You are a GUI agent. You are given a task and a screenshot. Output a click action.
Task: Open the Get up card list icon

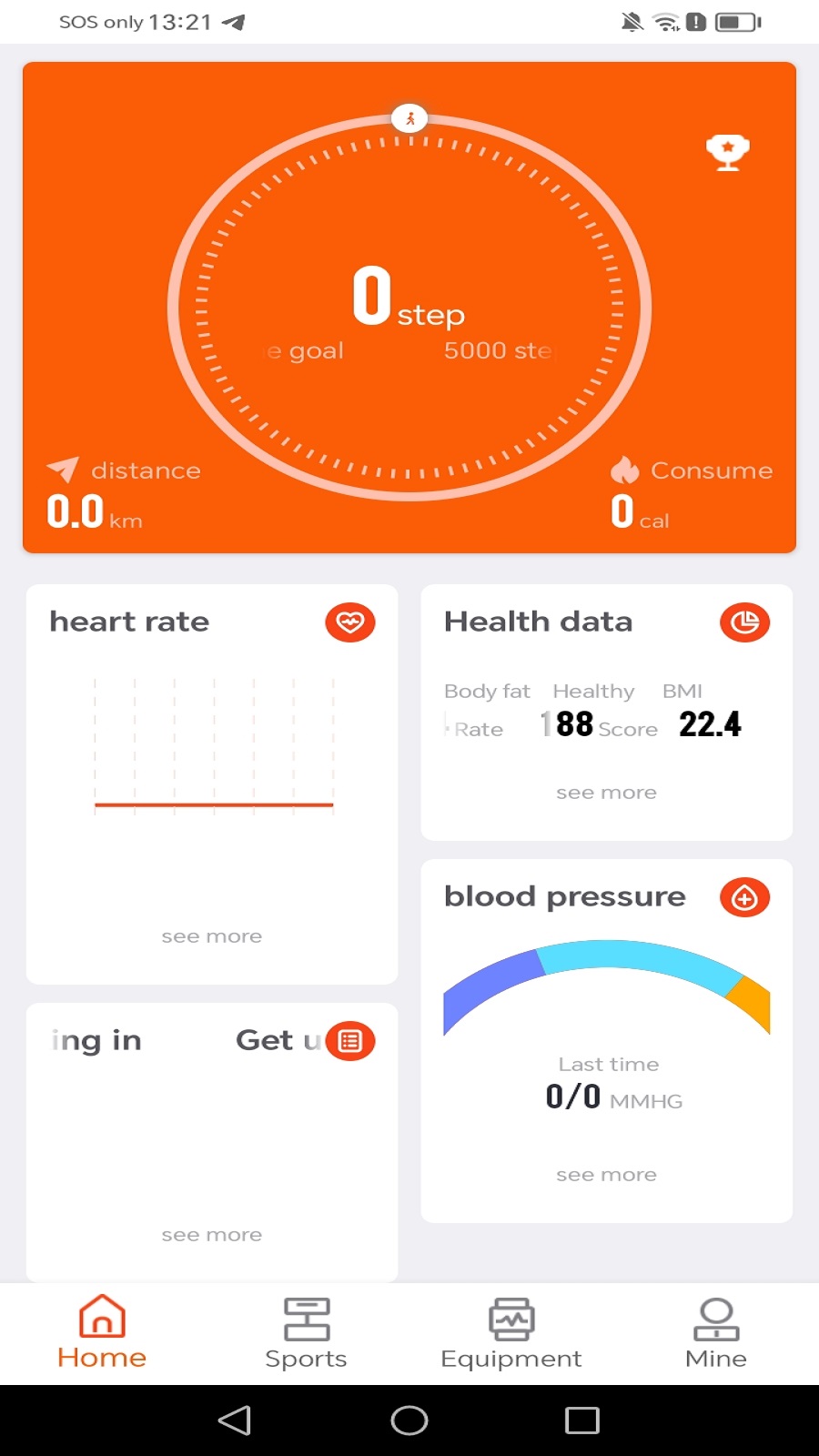click(350, 1041)
